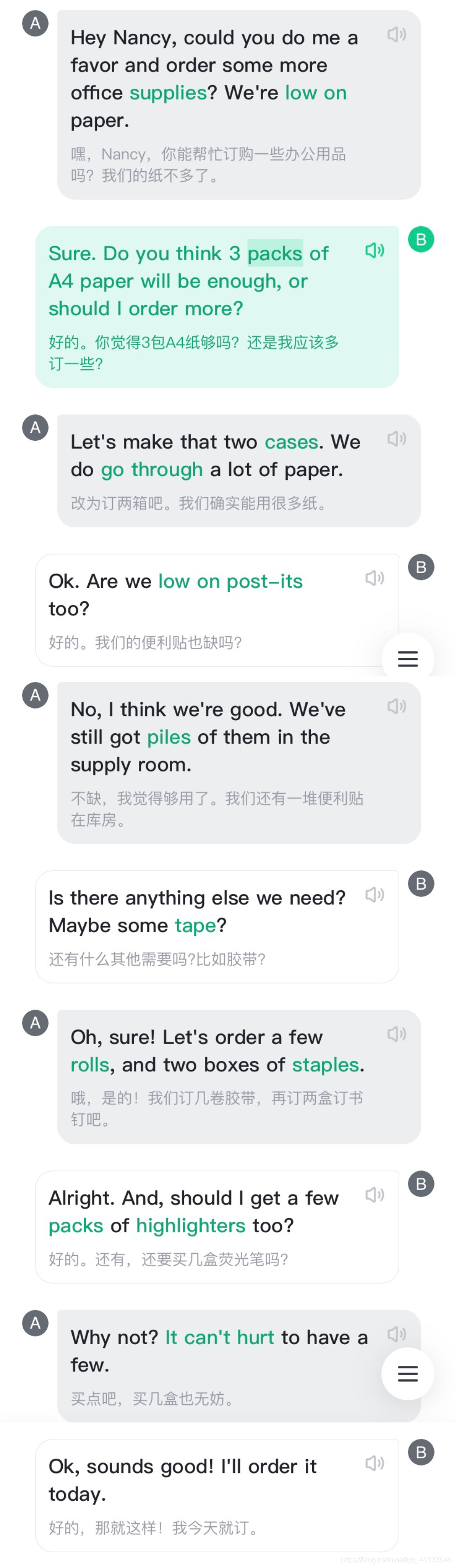Look up the word "piles"
456x1568 pixels.
[169, 737]
